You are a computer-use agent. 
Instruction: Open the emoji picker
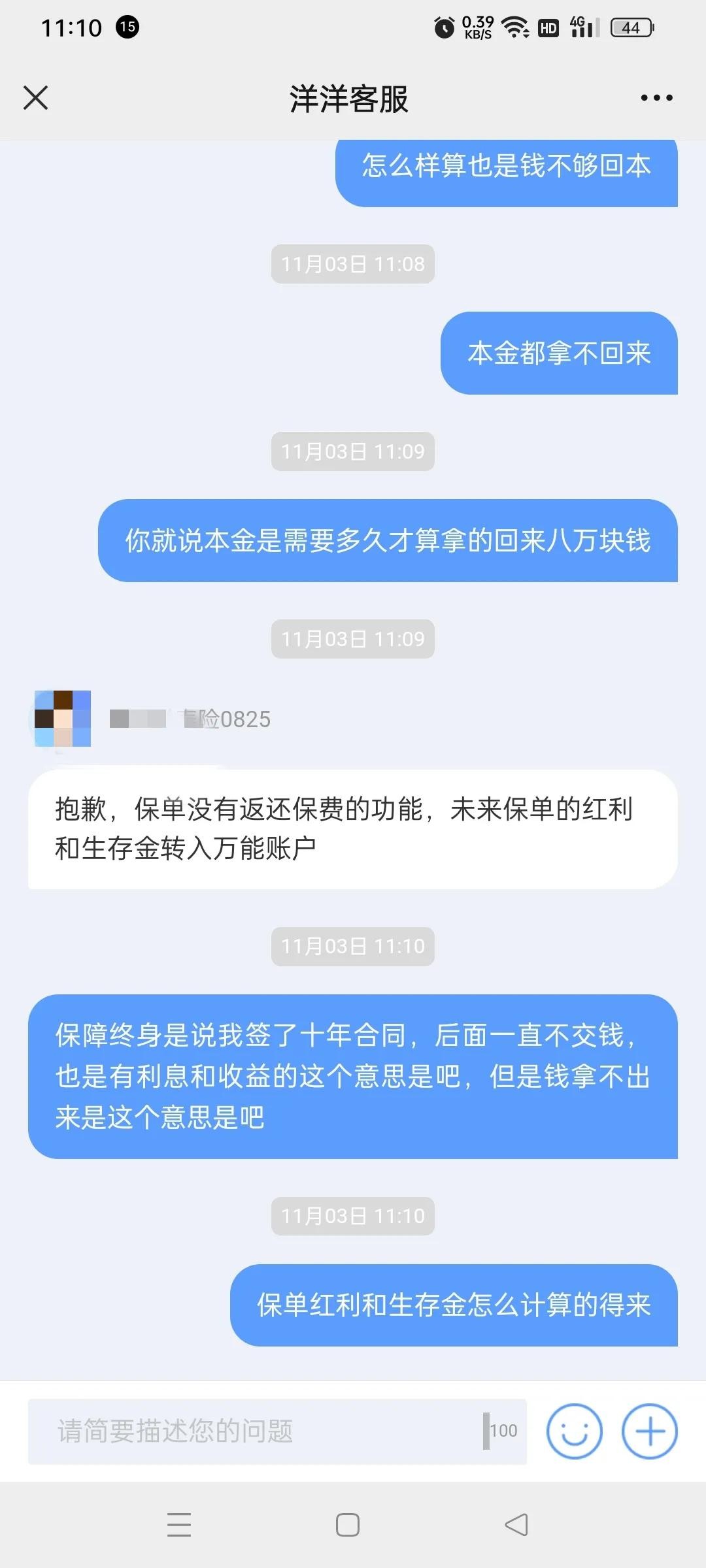pos(574,1431)
